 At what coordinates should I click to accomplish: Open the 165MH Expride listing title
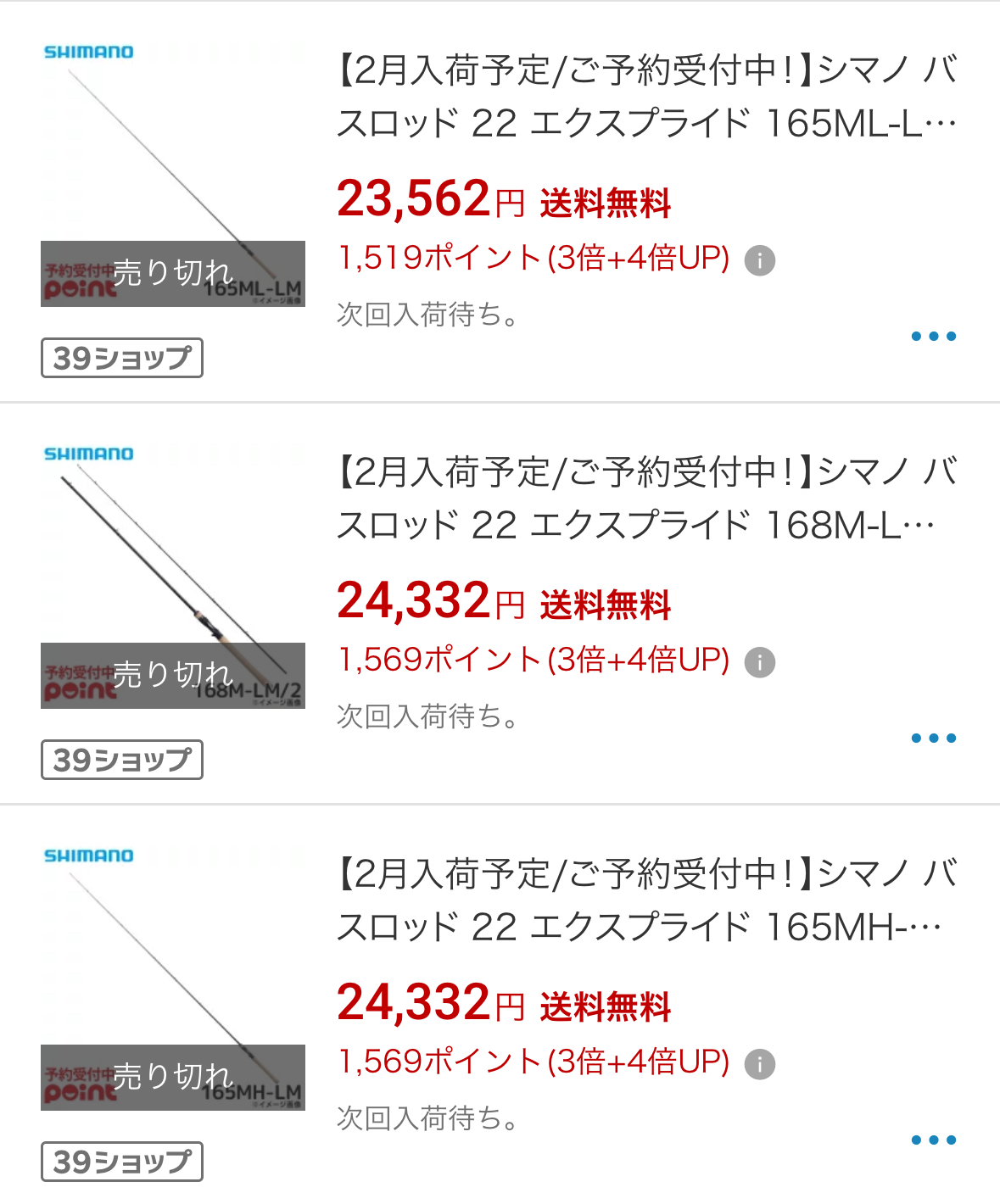point(646,900)
